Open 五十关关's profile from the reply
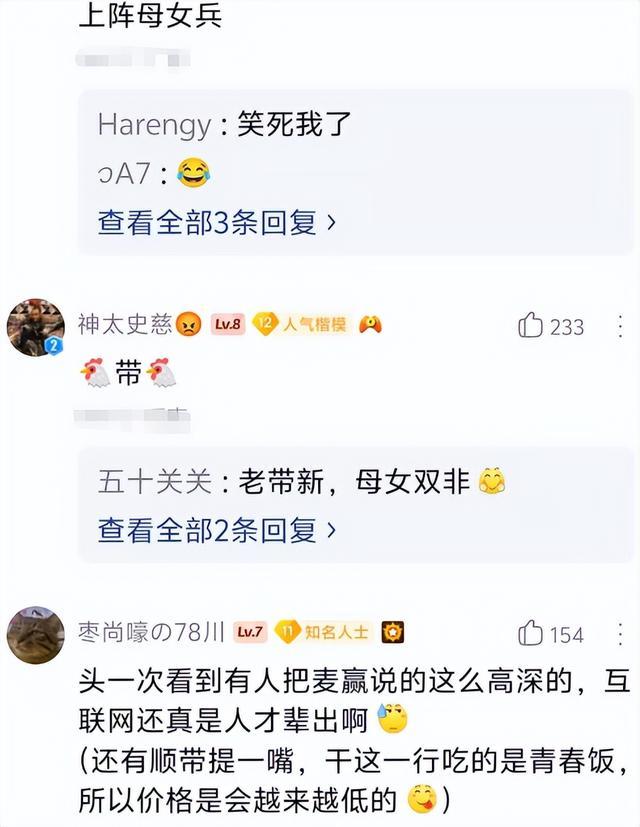This screenshot has width=640, height=827. coord(154,482)
